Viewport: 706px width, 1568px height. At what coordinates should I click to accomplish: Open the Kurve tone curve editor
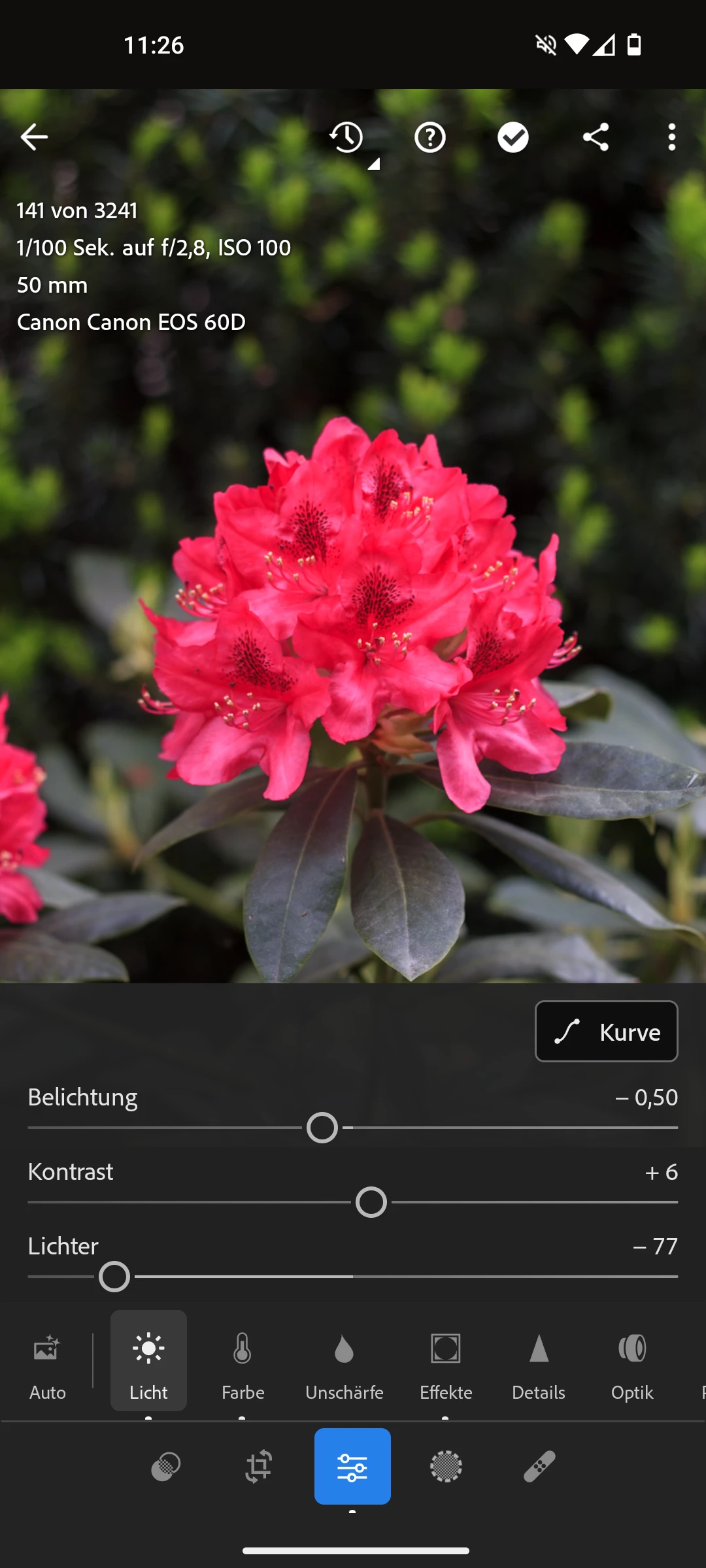(606, 1032)
